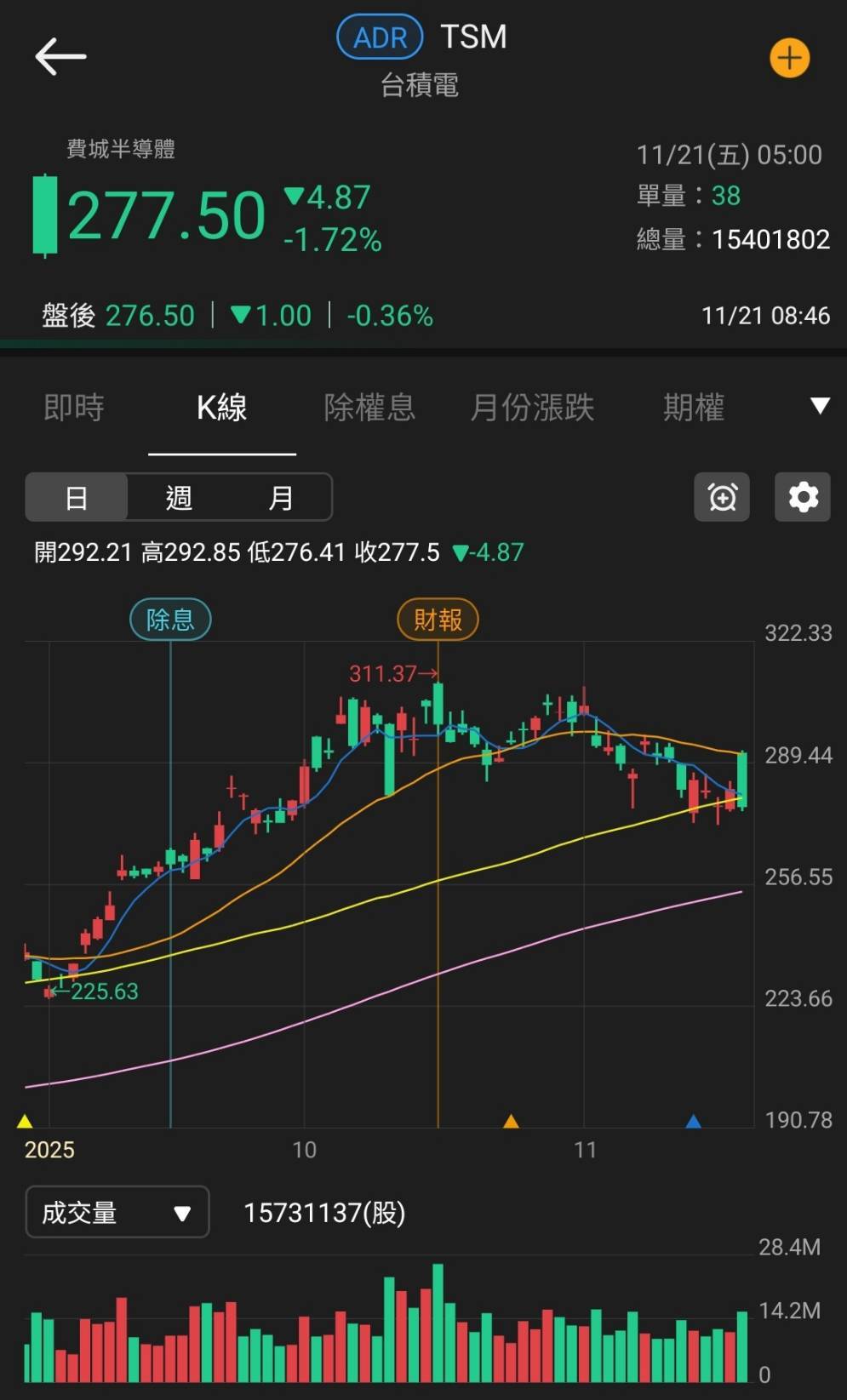This screenshot has height=1400, width=847.
Task: Expand the hidden tabs arrow beside 期權
Action: point(819,407)
